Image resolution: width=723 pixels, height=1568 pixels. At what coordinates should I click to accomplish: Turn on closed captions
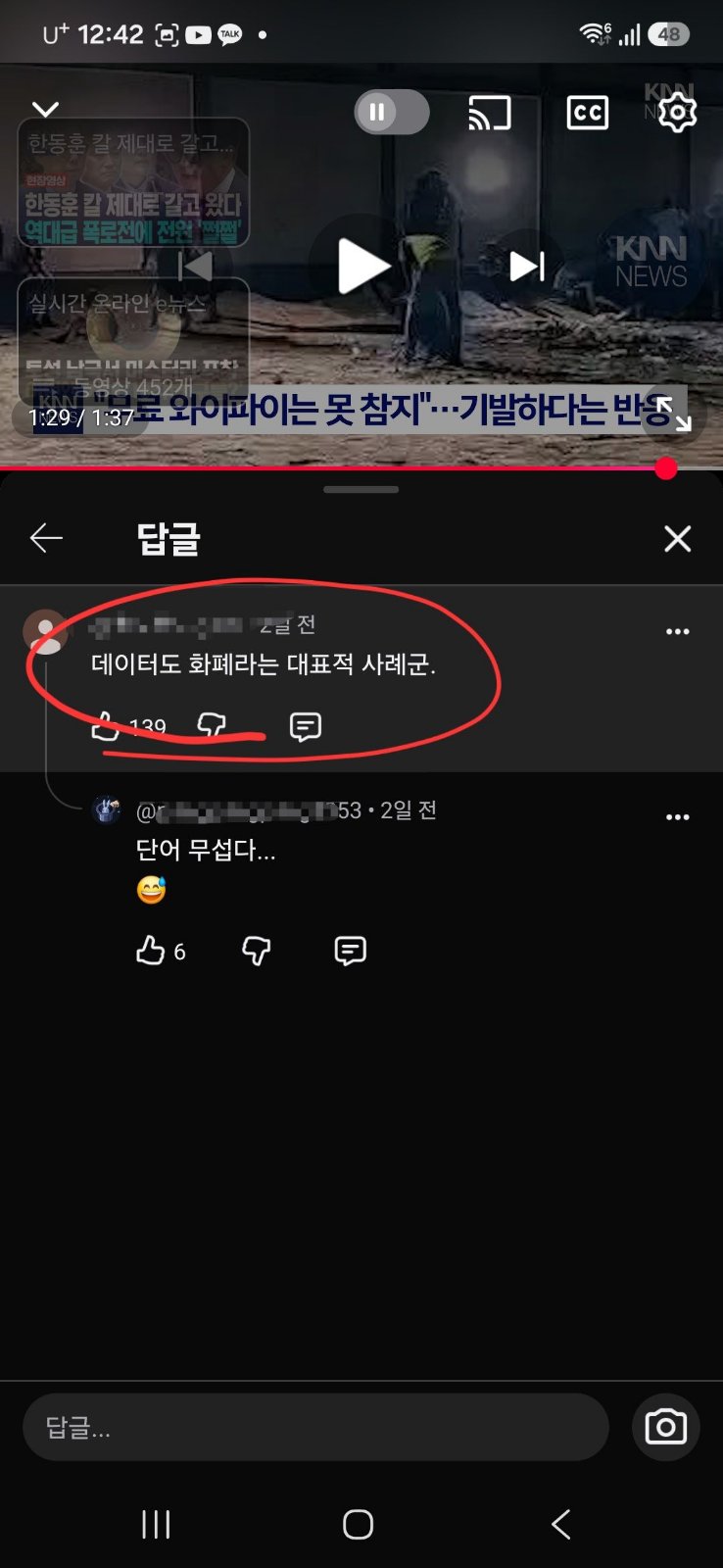tap(587, 113)
